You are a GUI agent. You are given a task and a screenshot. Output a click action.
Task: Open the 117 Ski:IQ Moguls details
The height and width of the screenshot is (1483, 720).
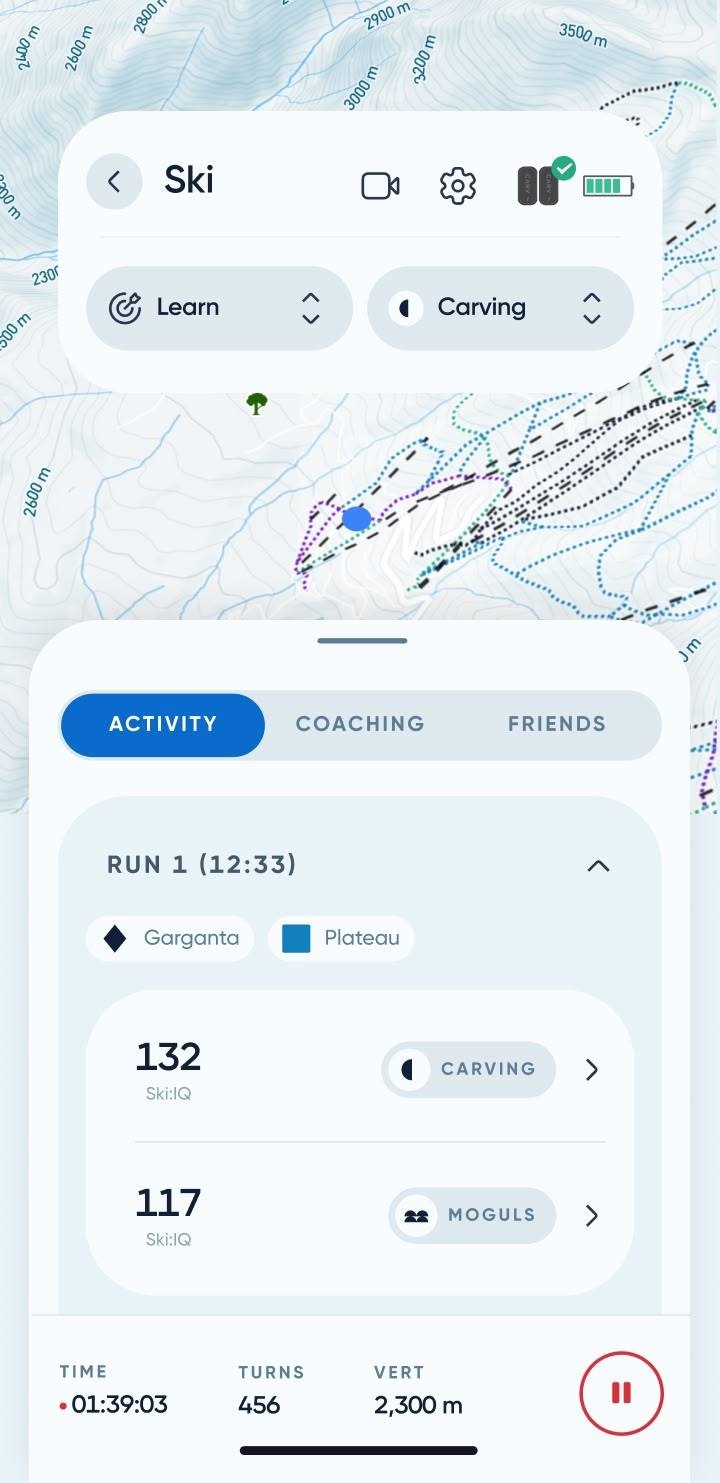591,1216
